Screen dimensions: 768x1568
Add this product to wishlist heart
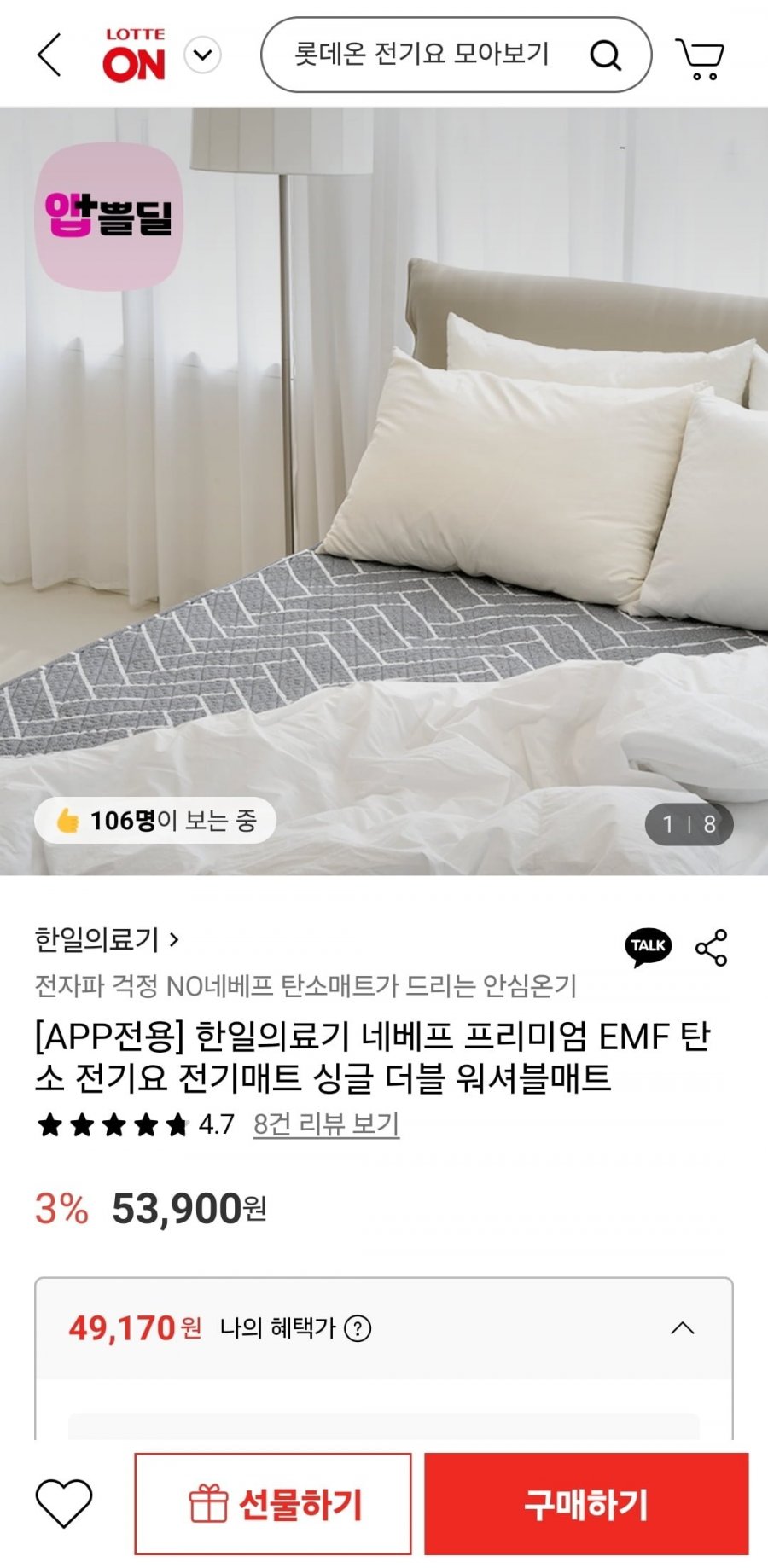[x=64, y=1503]
